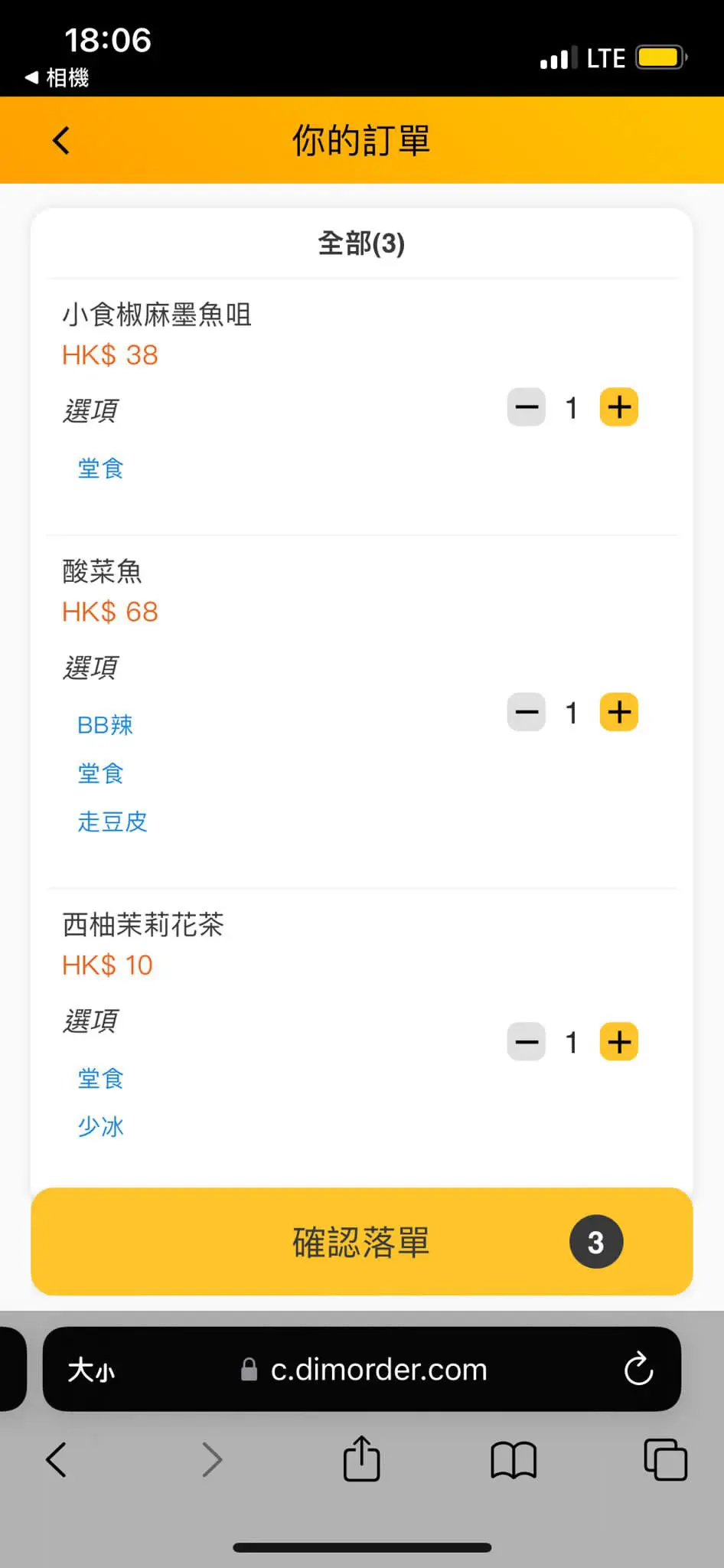Image resolution: width=724 pixels, height=1568 pixels.
Task: Add another 西柚茉莉花茶
Action: tap(619, 1042)
